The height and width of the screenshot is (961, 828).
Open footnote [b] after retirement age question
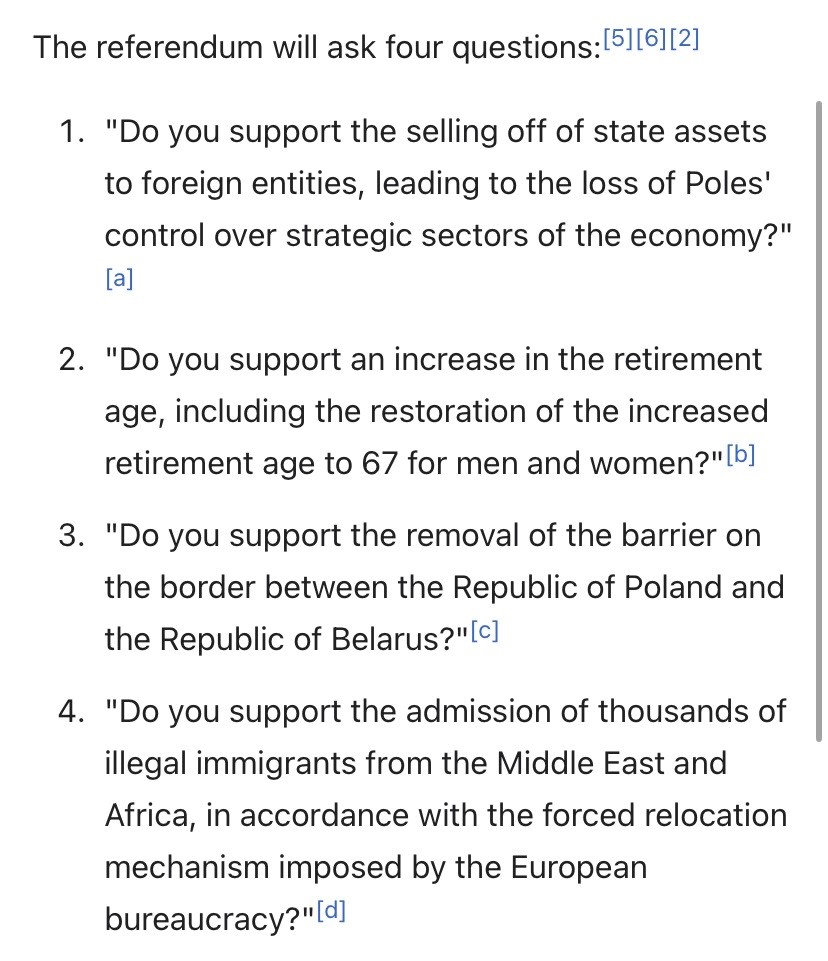tap(741, 455)
